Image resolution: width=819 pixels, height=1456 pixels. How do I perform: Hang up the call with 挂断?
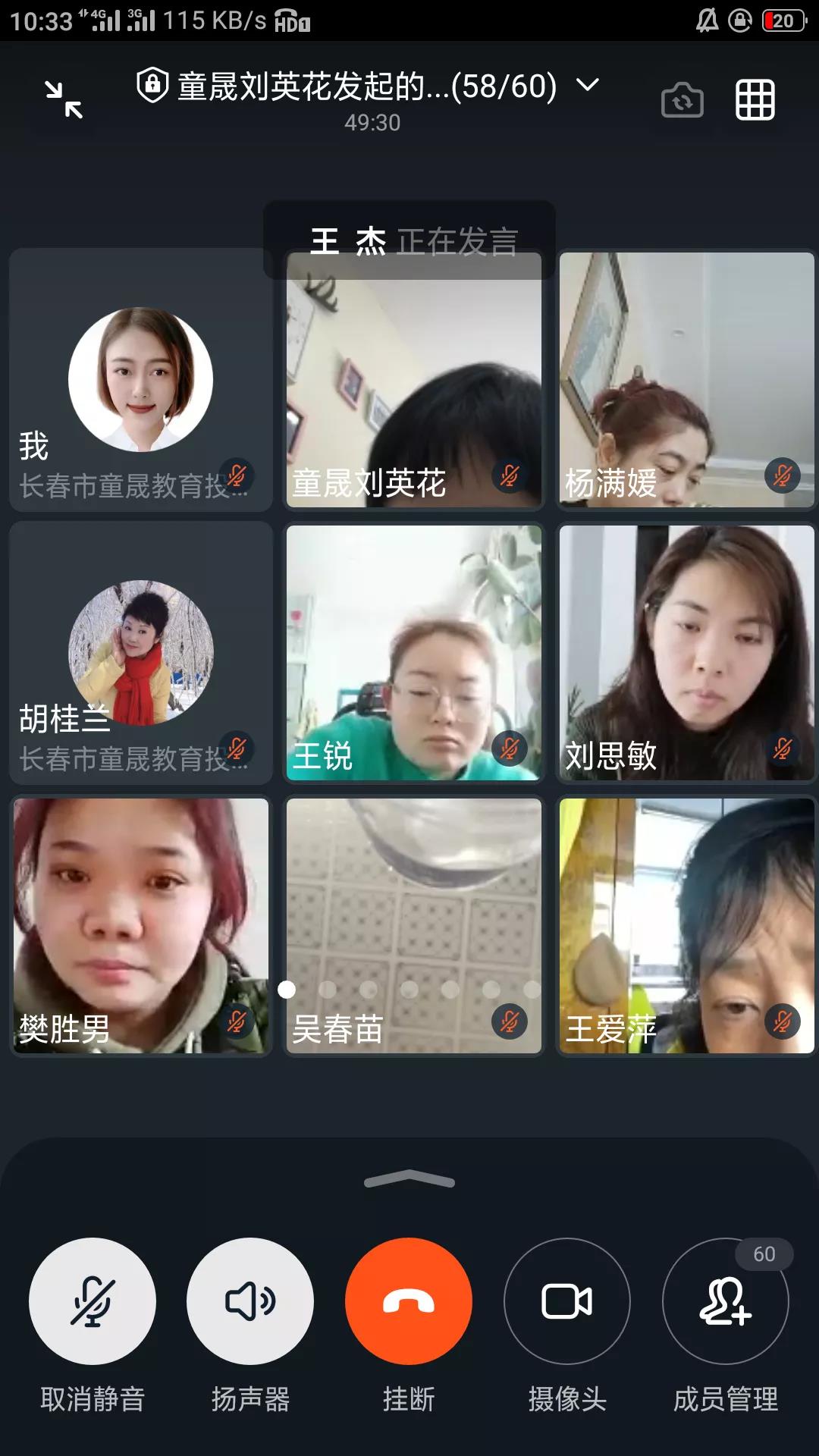click(x=409, y=1301)
